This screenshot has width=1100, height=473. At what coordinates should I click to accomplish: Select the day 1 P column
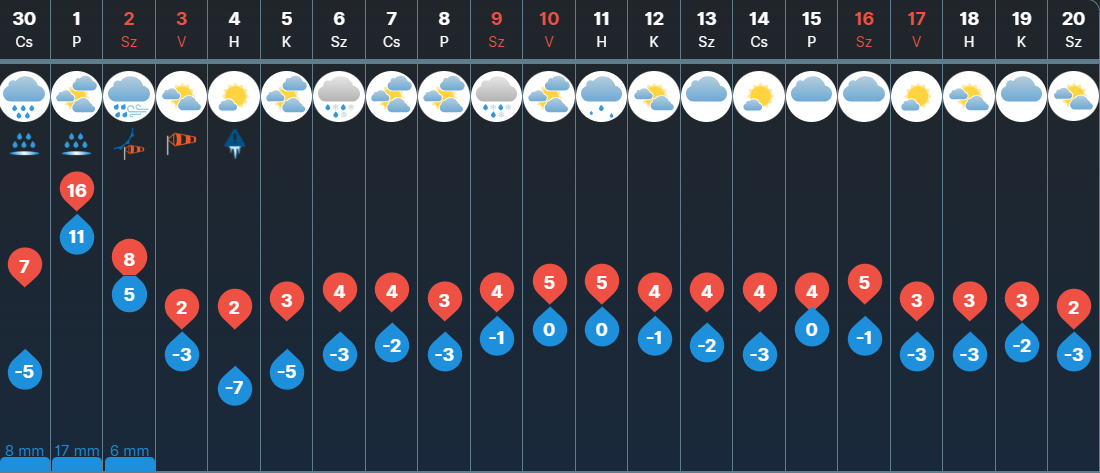[77, 30]
